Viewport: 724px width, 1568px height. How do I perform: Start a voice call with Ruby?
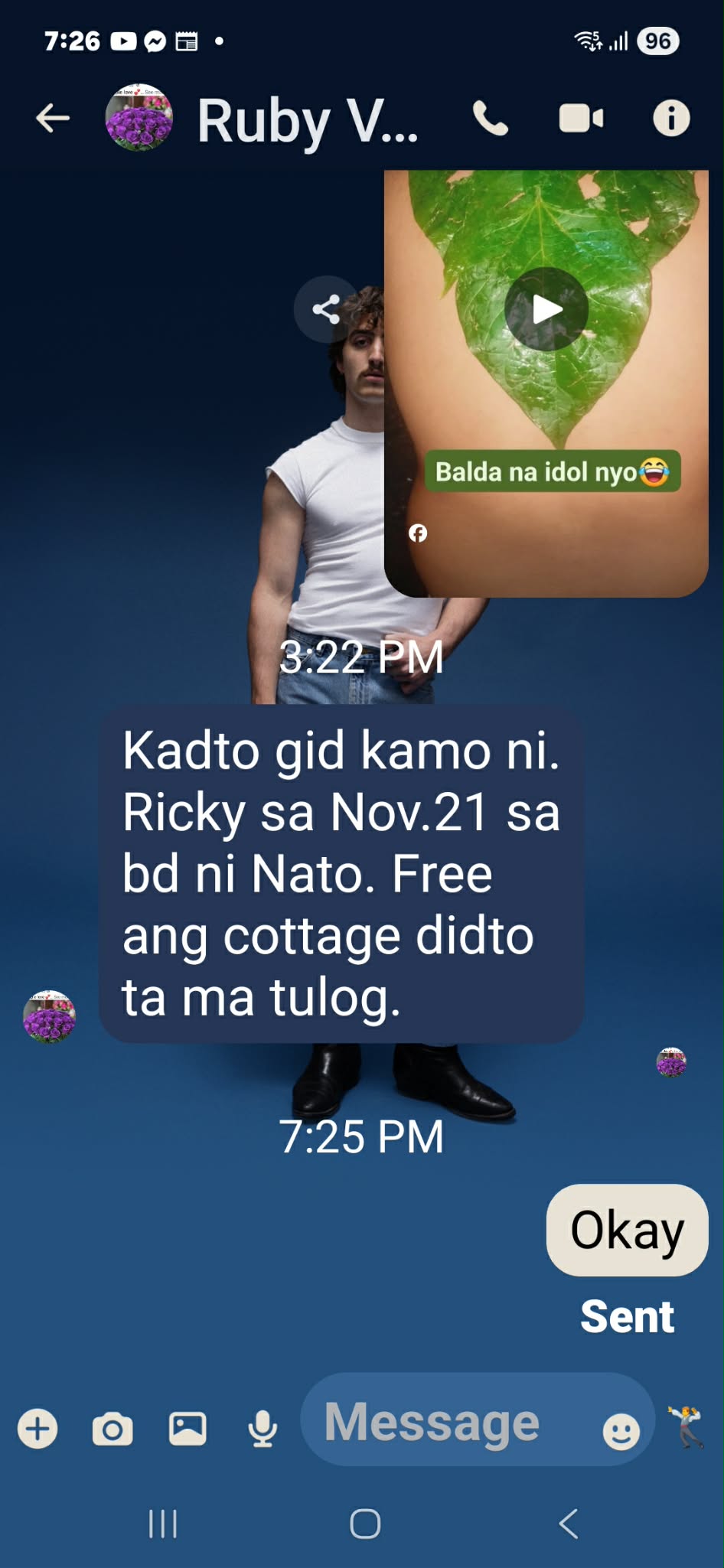click(x=491, y=119)
